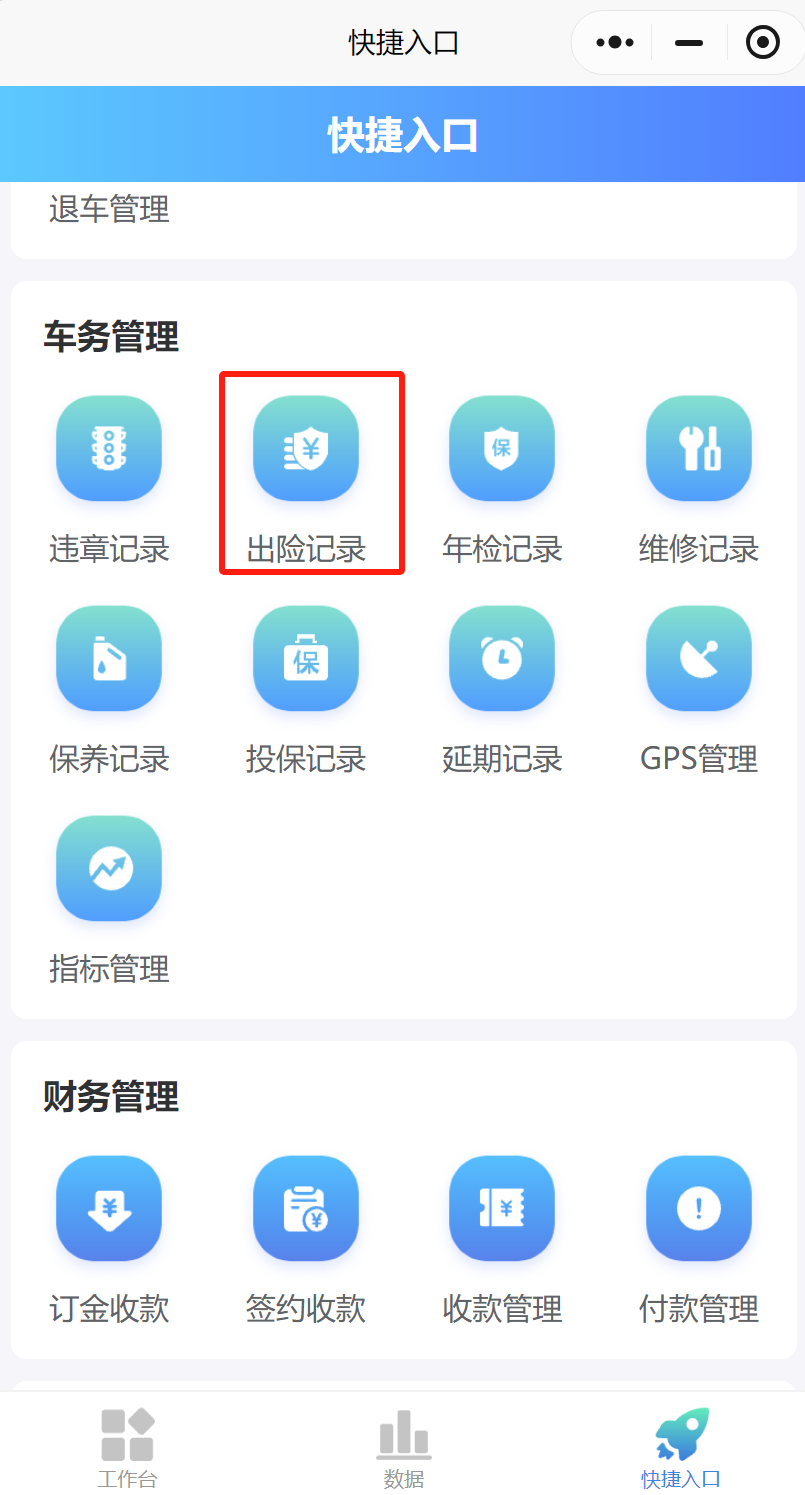Switch to the 工作台 tab
The image size is (805, 1495).
click(x=127, y=1446)
